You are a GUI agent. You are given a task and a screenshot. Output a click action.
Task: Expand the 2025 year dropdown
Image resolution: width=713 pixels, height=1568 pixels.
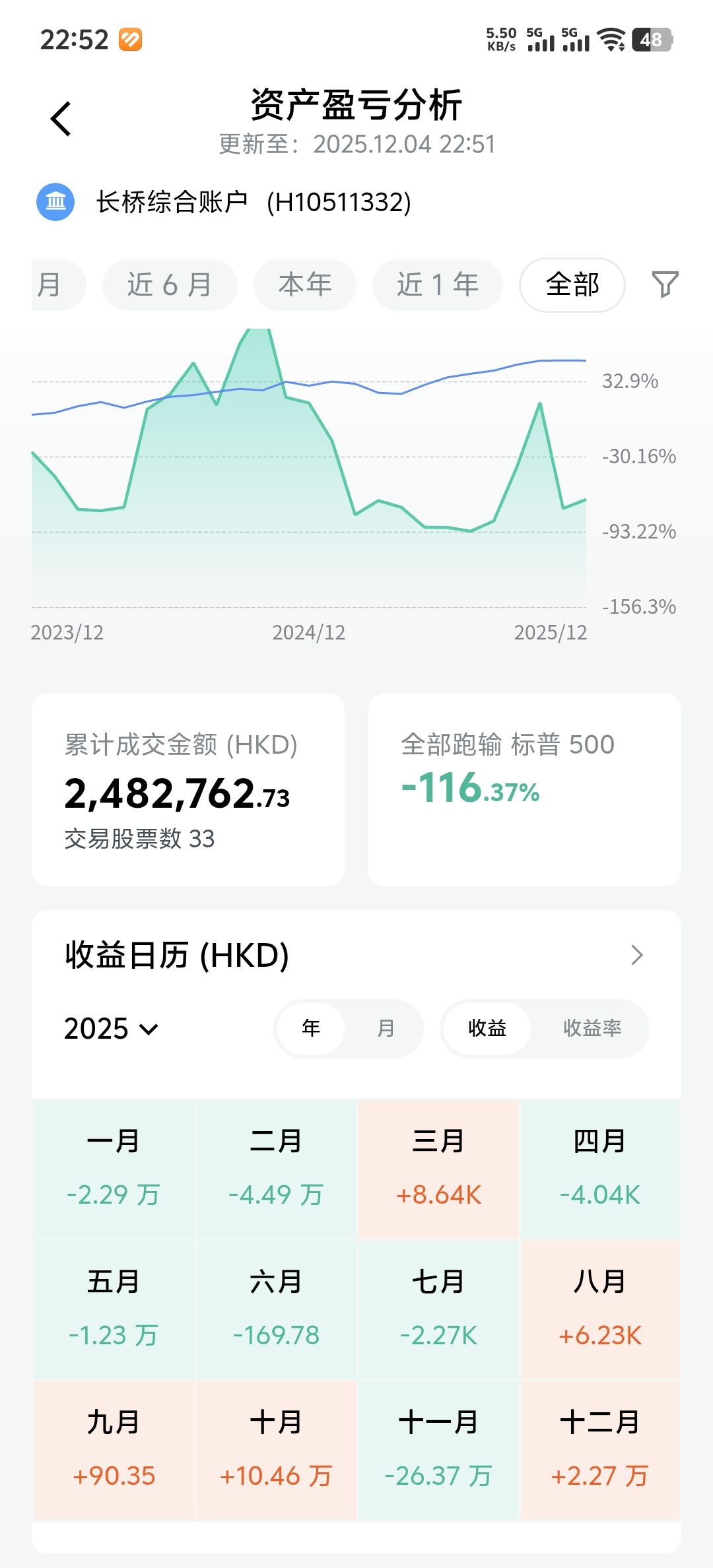[111, 1029]
